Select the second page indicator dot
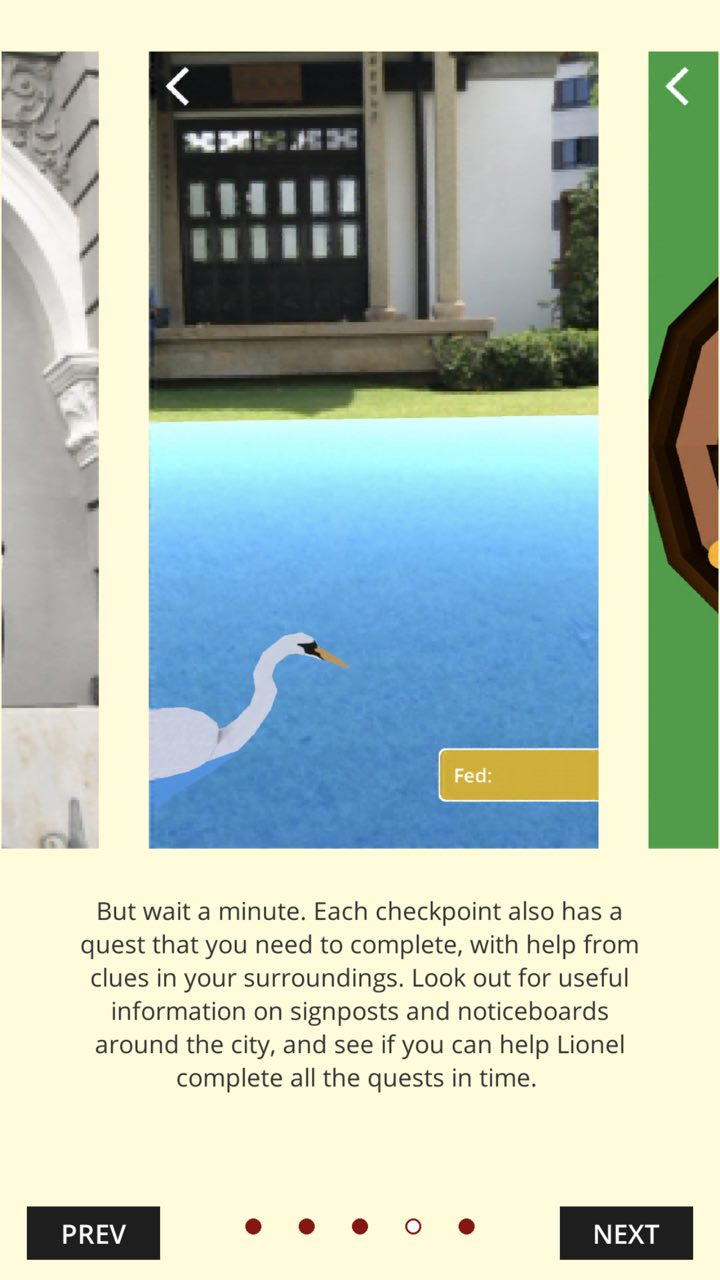Image resolution: width=720 pixels, height=1280 pixels. pyautogui.click(x=307, y=1227)
